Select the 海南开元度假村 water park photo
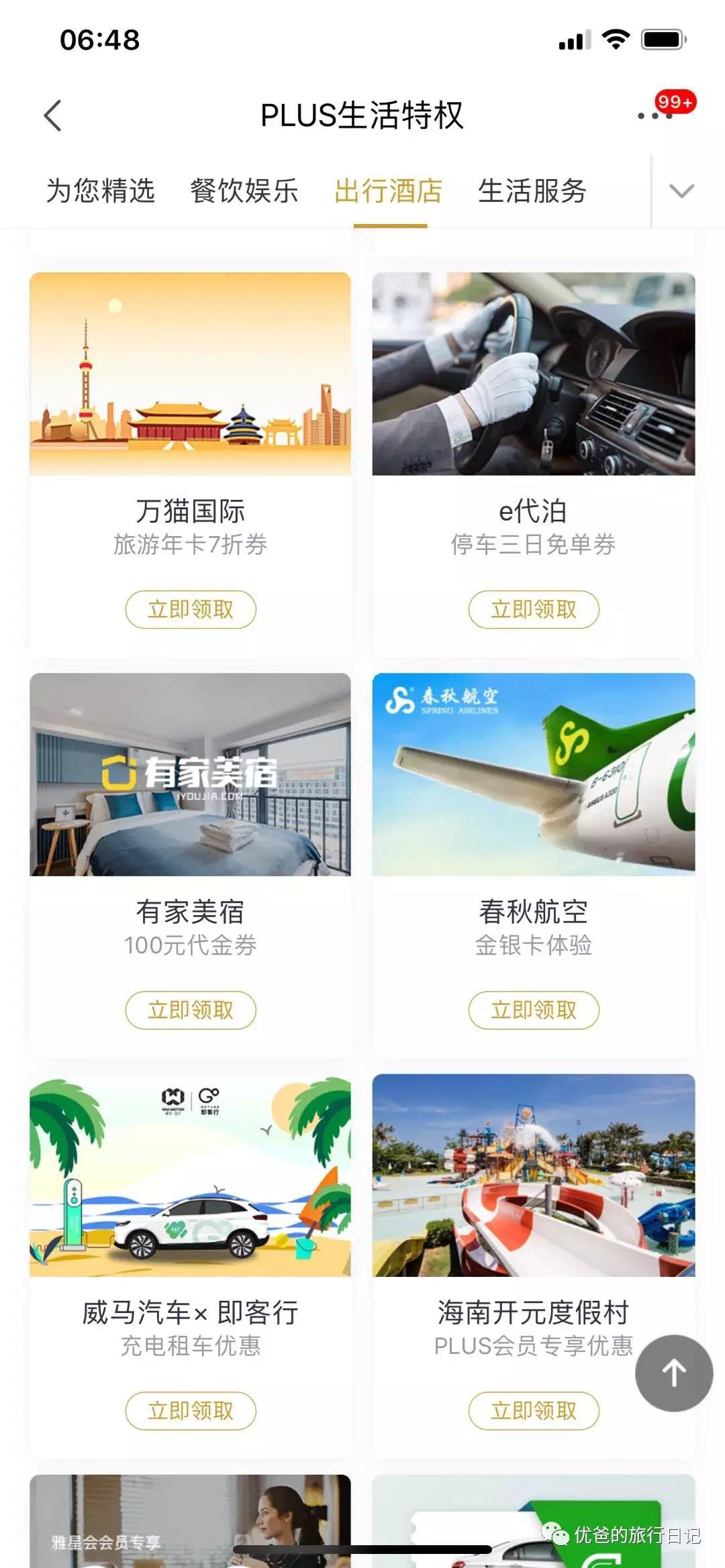Image resolution: width=725 pixels, height=1568 pixels. (534, 1178)
